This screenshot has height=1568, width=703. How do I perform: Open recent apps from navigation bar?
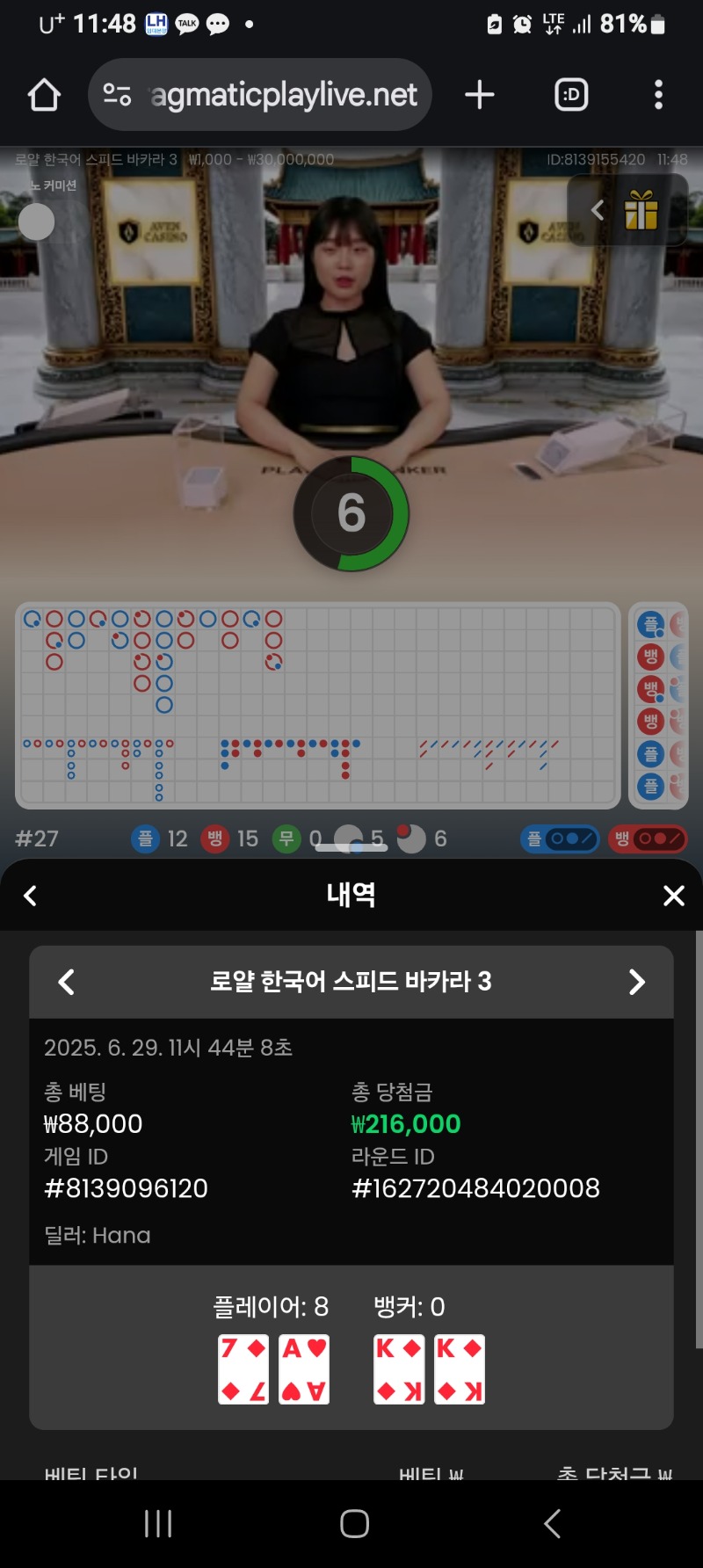coord(158,1523)
